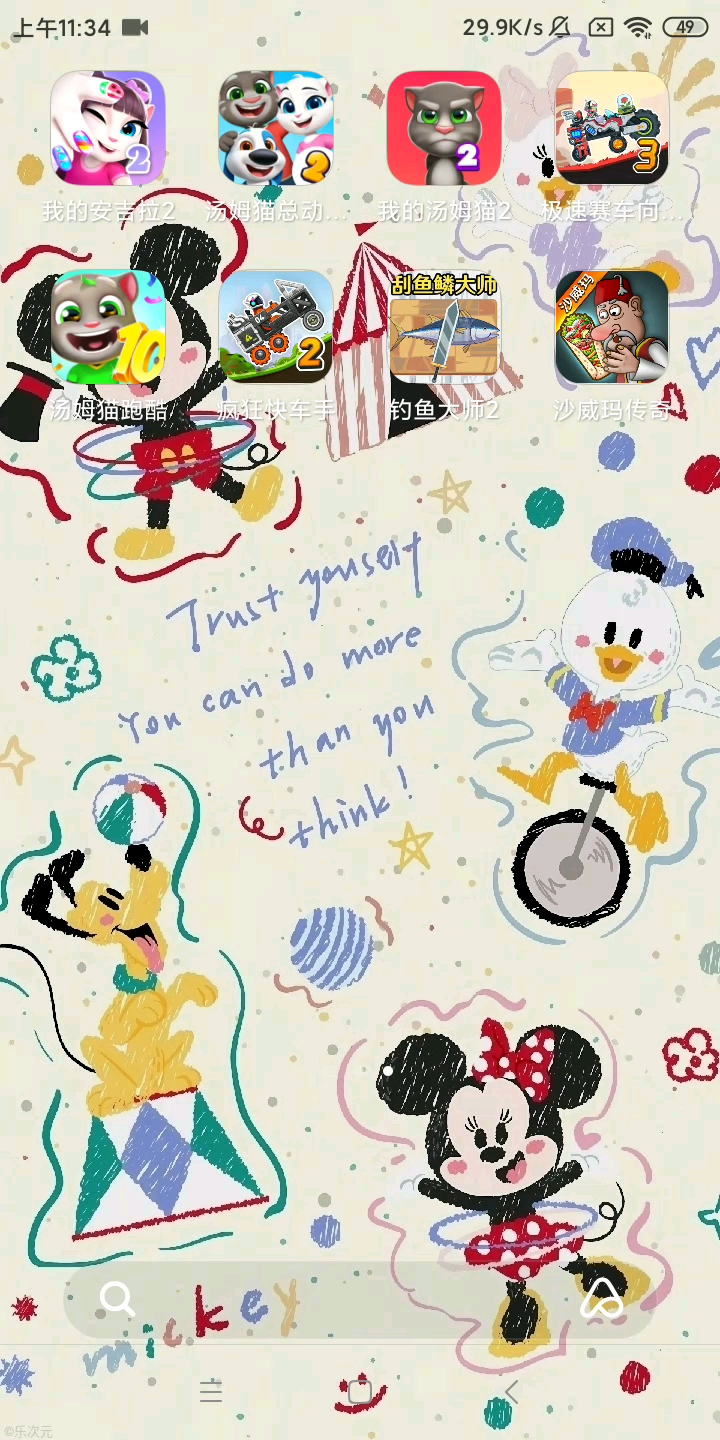
Task: Tap the search magnifier in the bottom bar
Action: pyautogui.click(x=117, y=1299)
